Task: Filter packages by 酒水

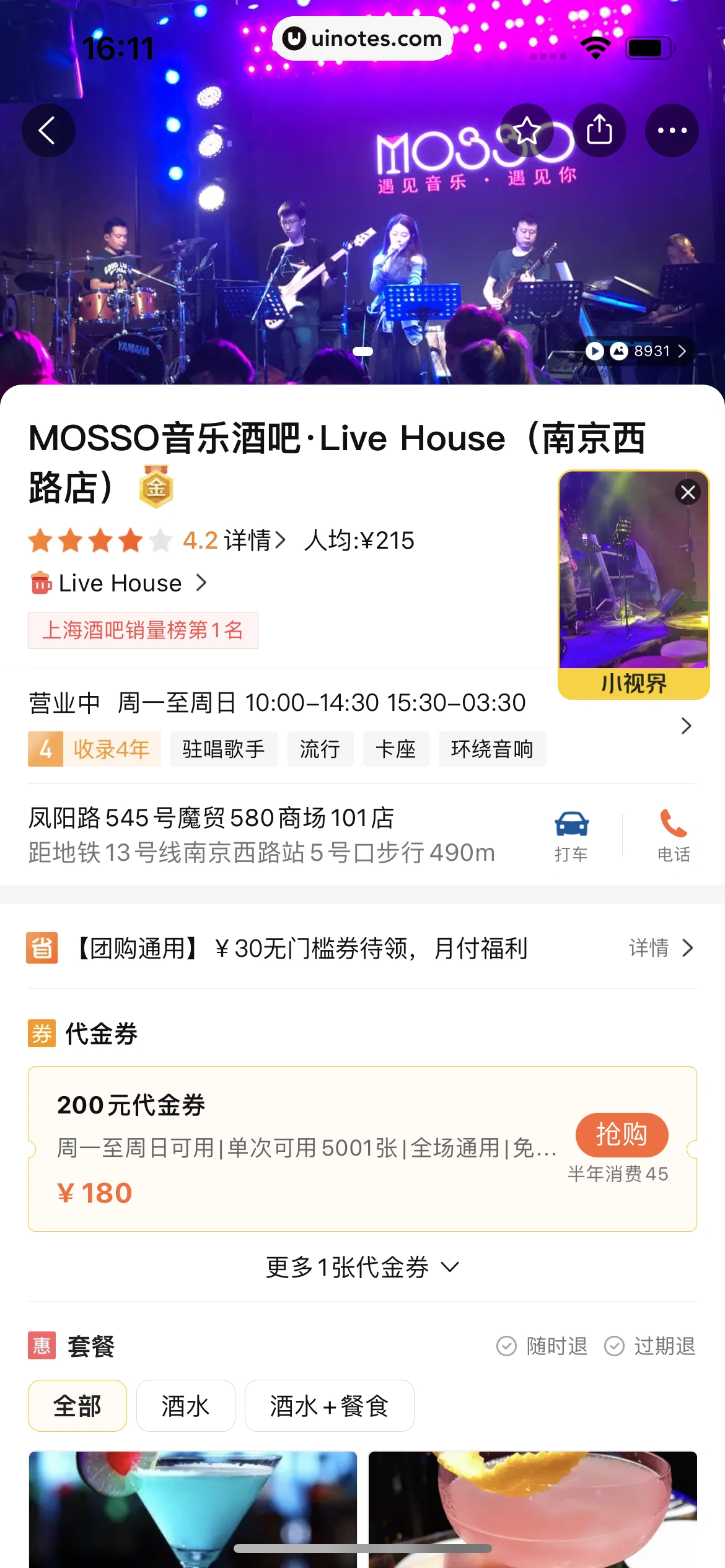Action: (x=185, y=1406)
